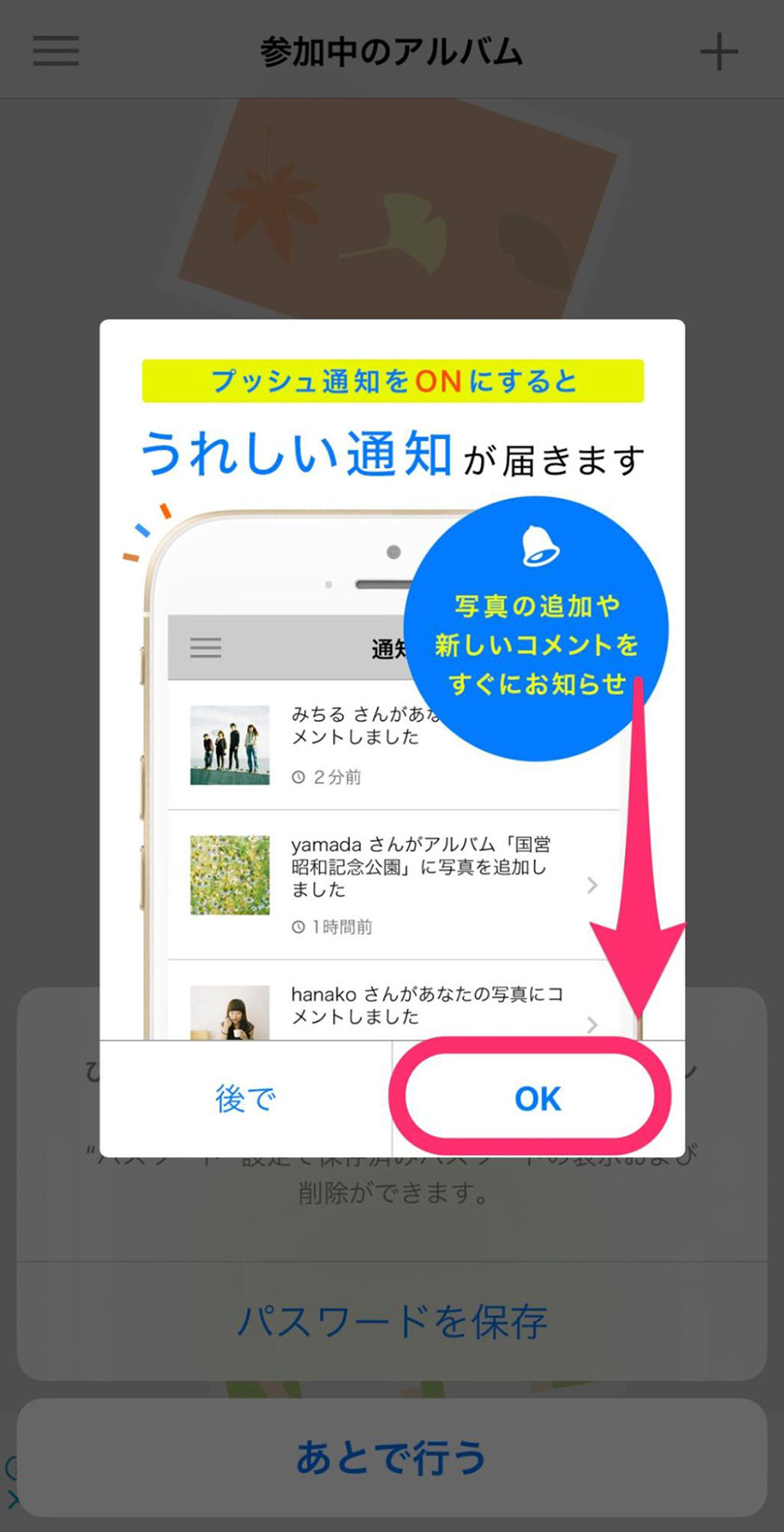
Task: Tap OK to enable push notifications
Action: coord(538,1099)
